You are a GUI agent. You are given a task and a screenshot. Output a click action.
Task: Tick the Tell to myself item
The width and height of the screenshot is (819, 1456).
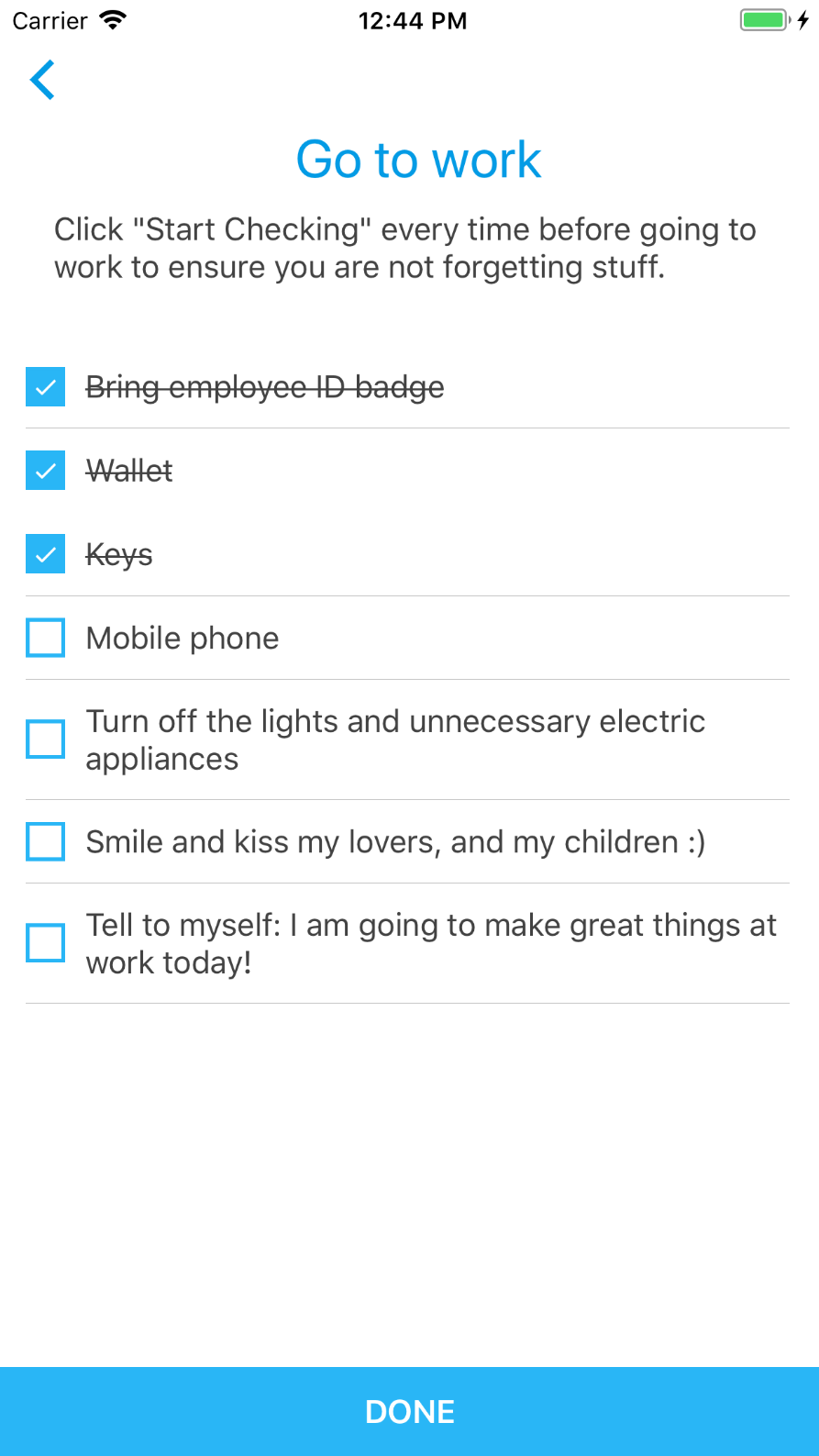[45, 943]
